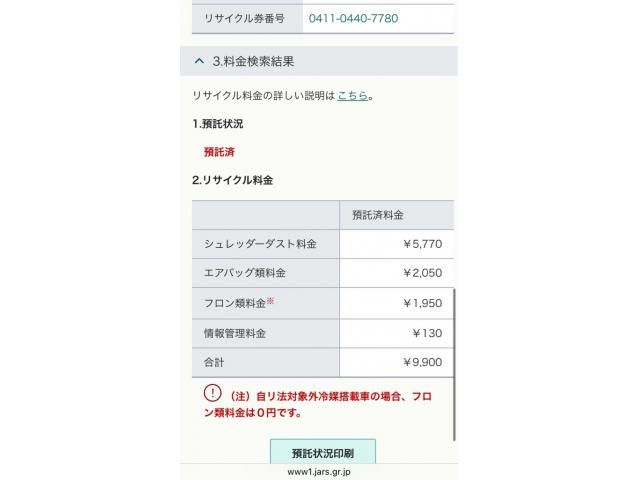640x480 pixels.
Task: Open the こちら link for recycle fee details
Action: click(x=352, y=96)
